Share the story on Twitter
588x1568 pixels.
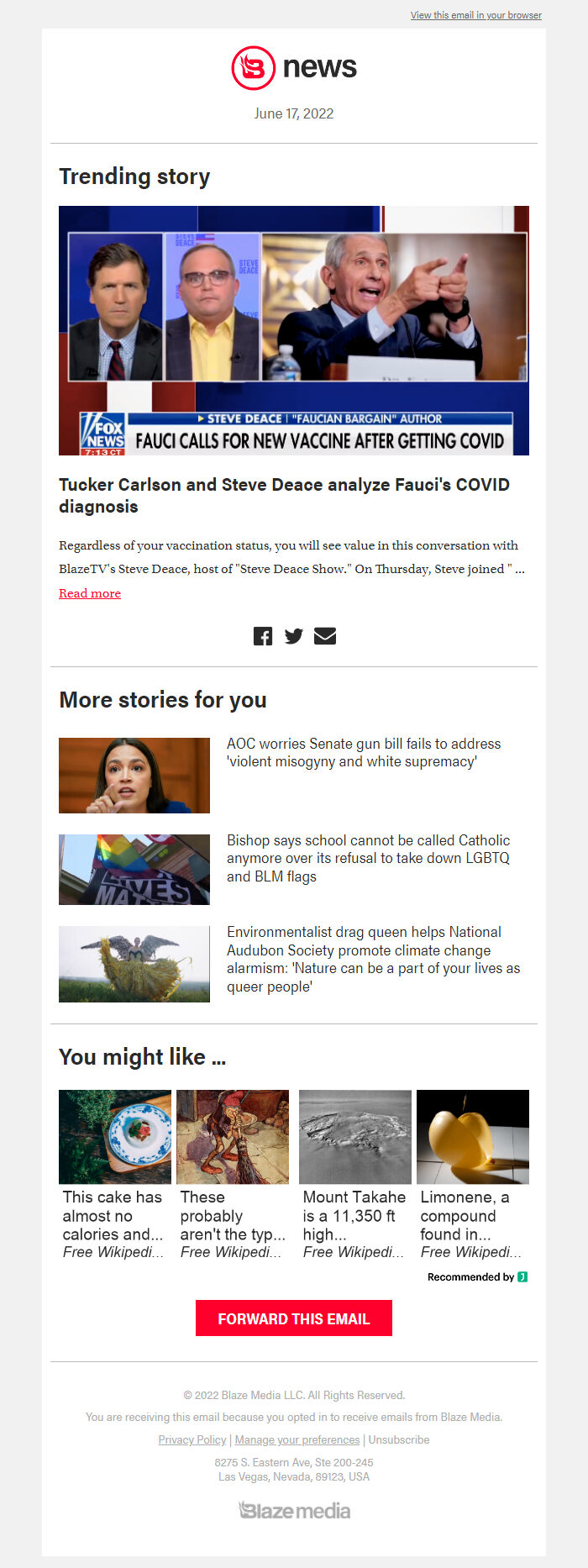[x=293, y=636]
